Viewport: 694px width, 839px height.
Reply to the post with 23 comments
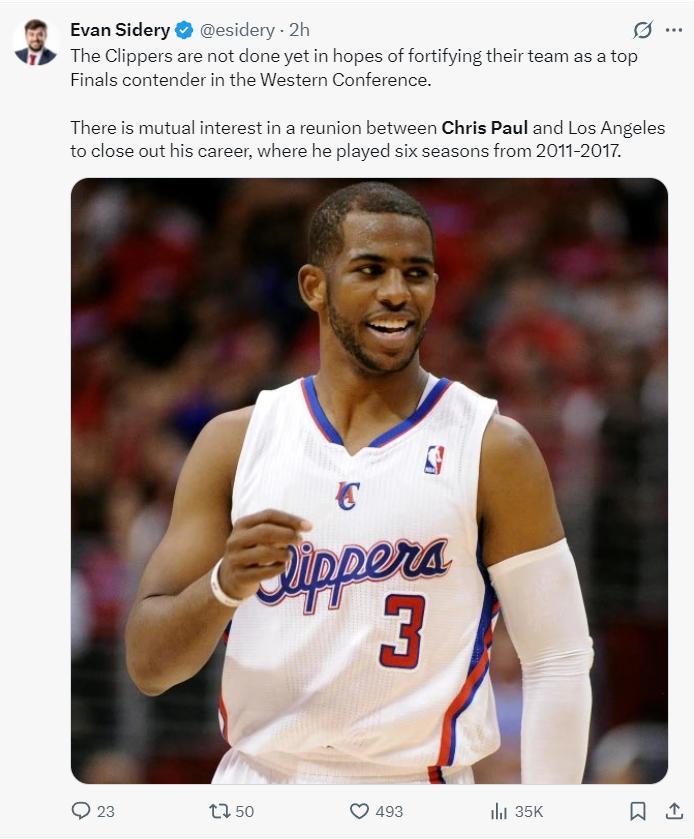[x=82, y=811]
